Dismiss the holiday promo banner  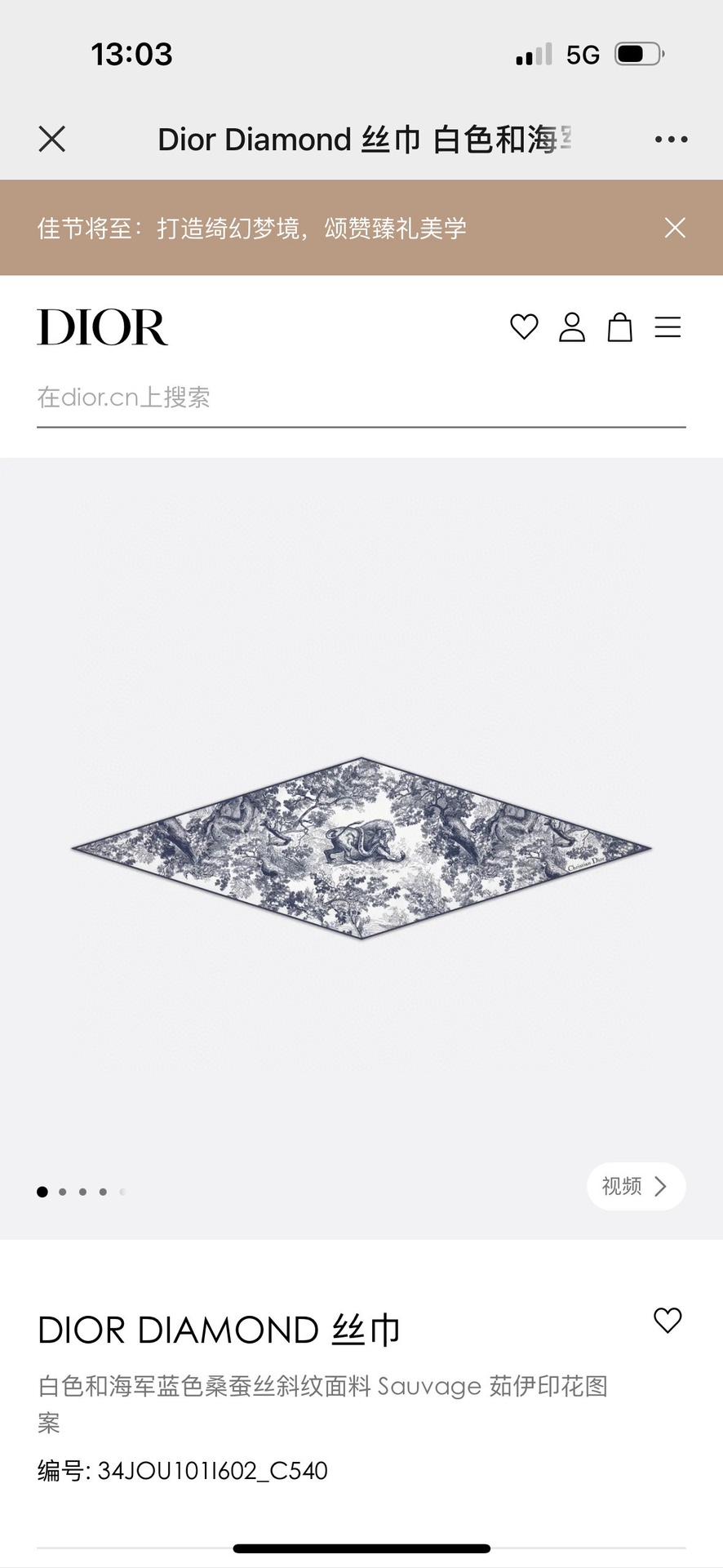[x=675, y=228]
